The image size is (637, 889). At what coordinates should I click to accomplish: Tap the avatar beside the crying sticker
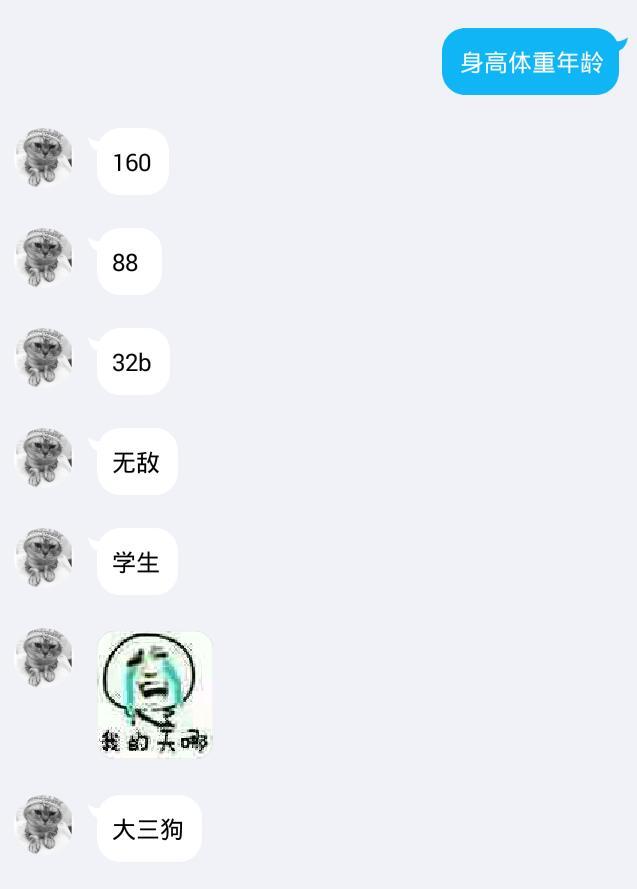(44, 658)
